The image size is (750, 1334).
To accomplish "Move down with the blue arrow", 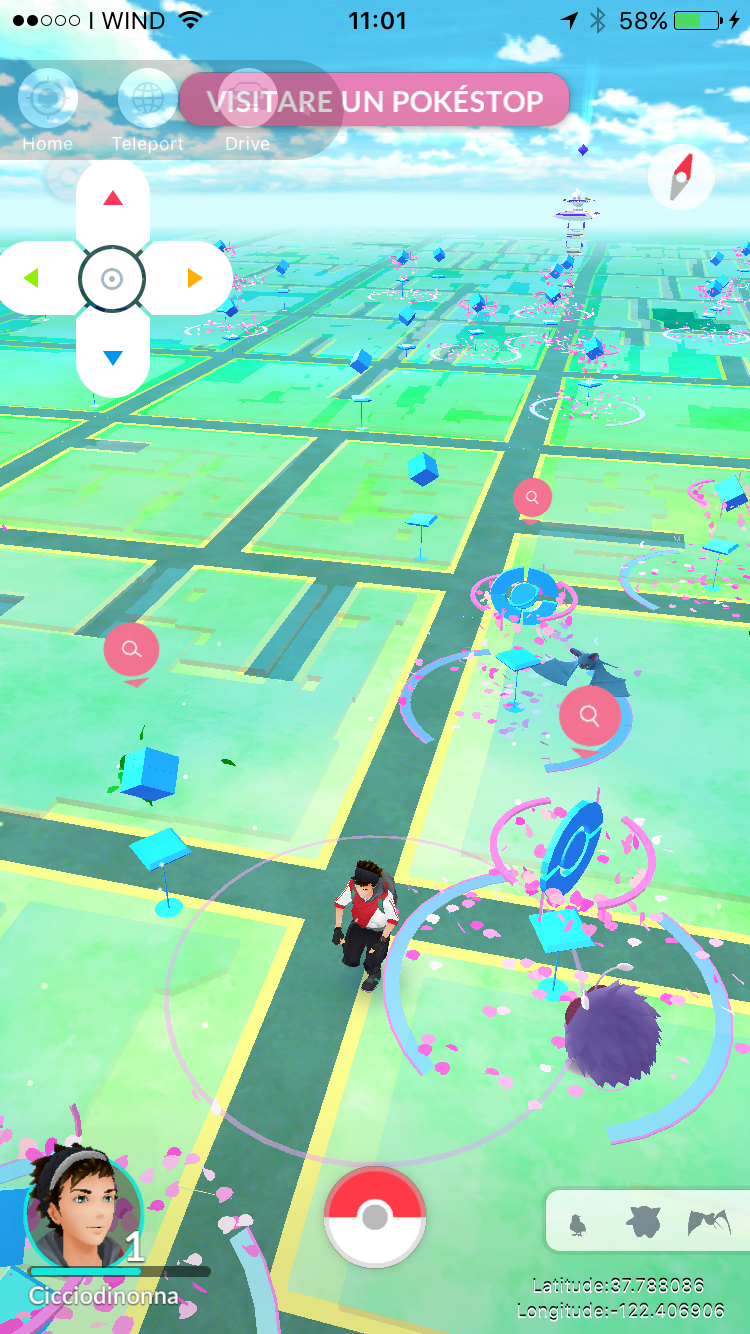I will point(113,357).
